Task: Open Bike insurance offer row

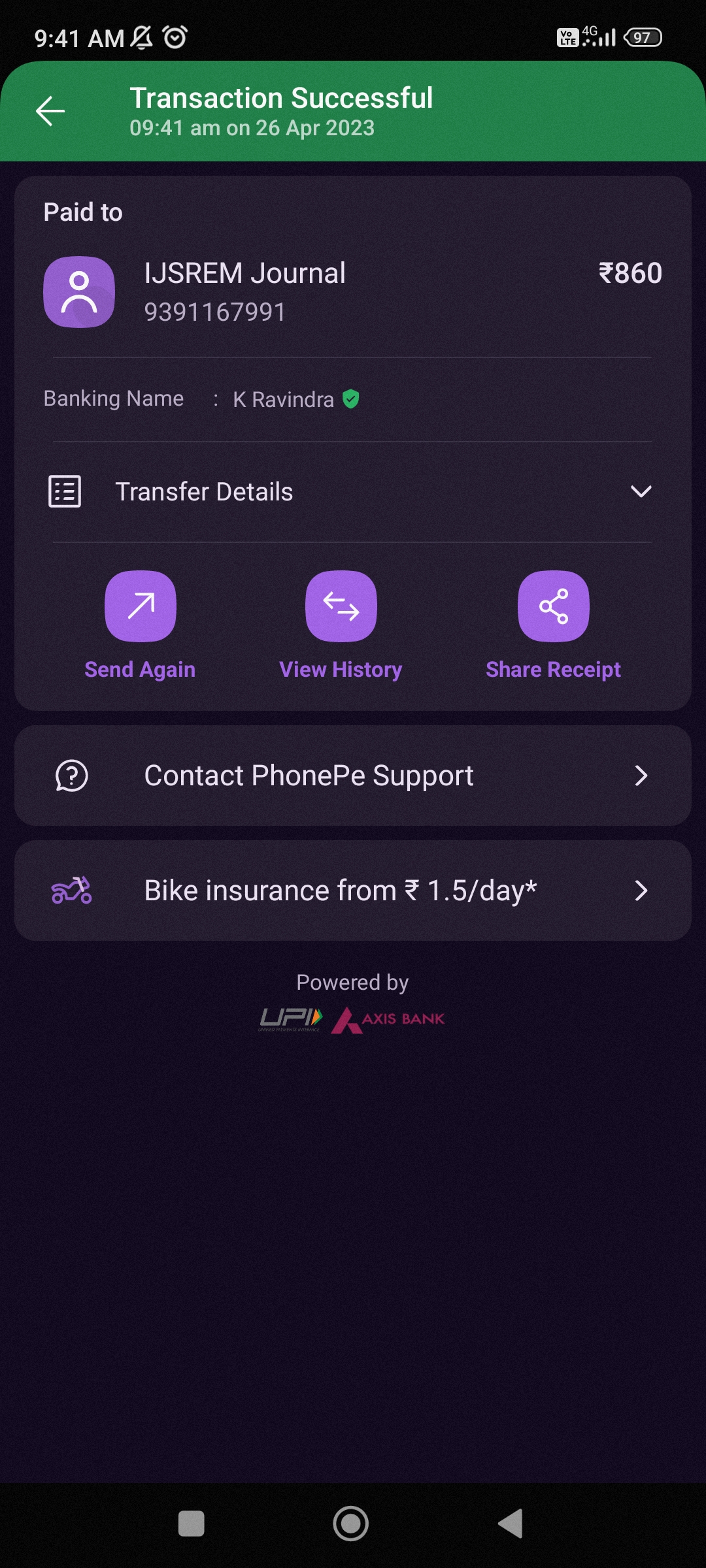Action: 352,890
